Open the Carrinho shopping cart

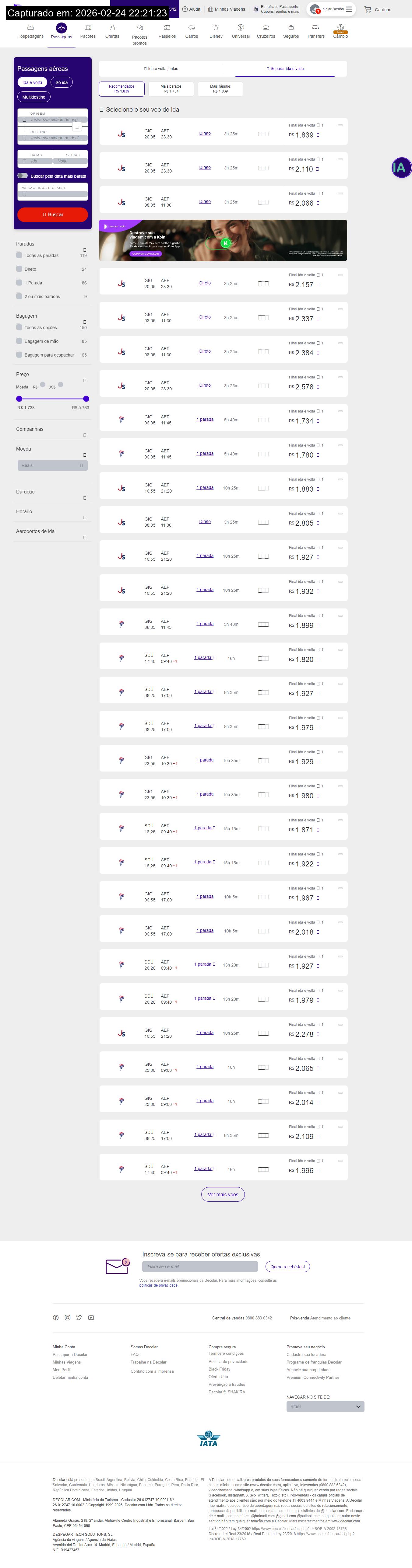point(378,10)
